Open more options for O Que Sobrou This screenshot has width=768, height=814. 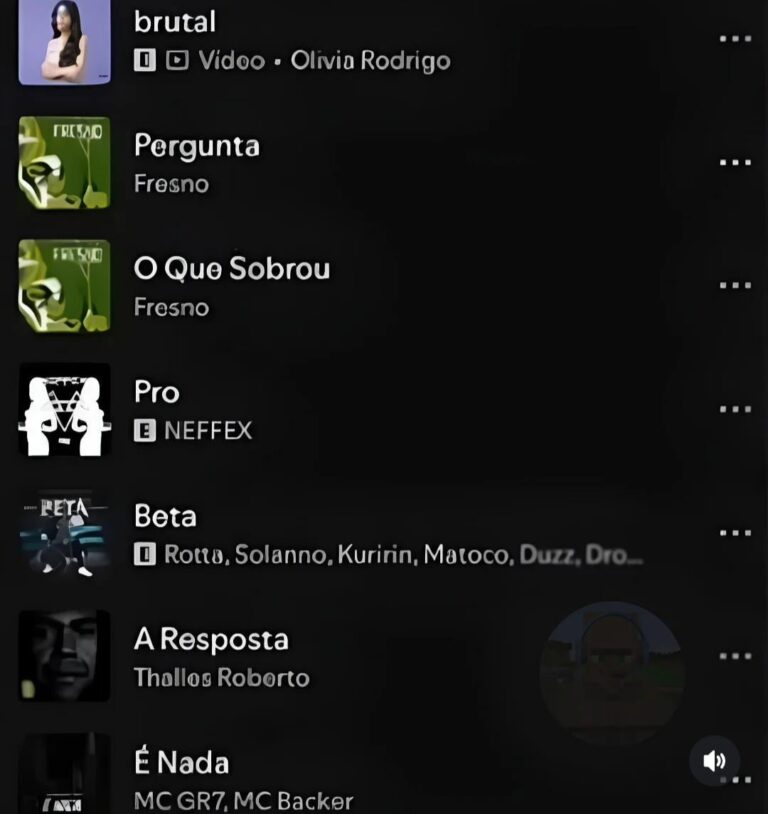point(735,286)
